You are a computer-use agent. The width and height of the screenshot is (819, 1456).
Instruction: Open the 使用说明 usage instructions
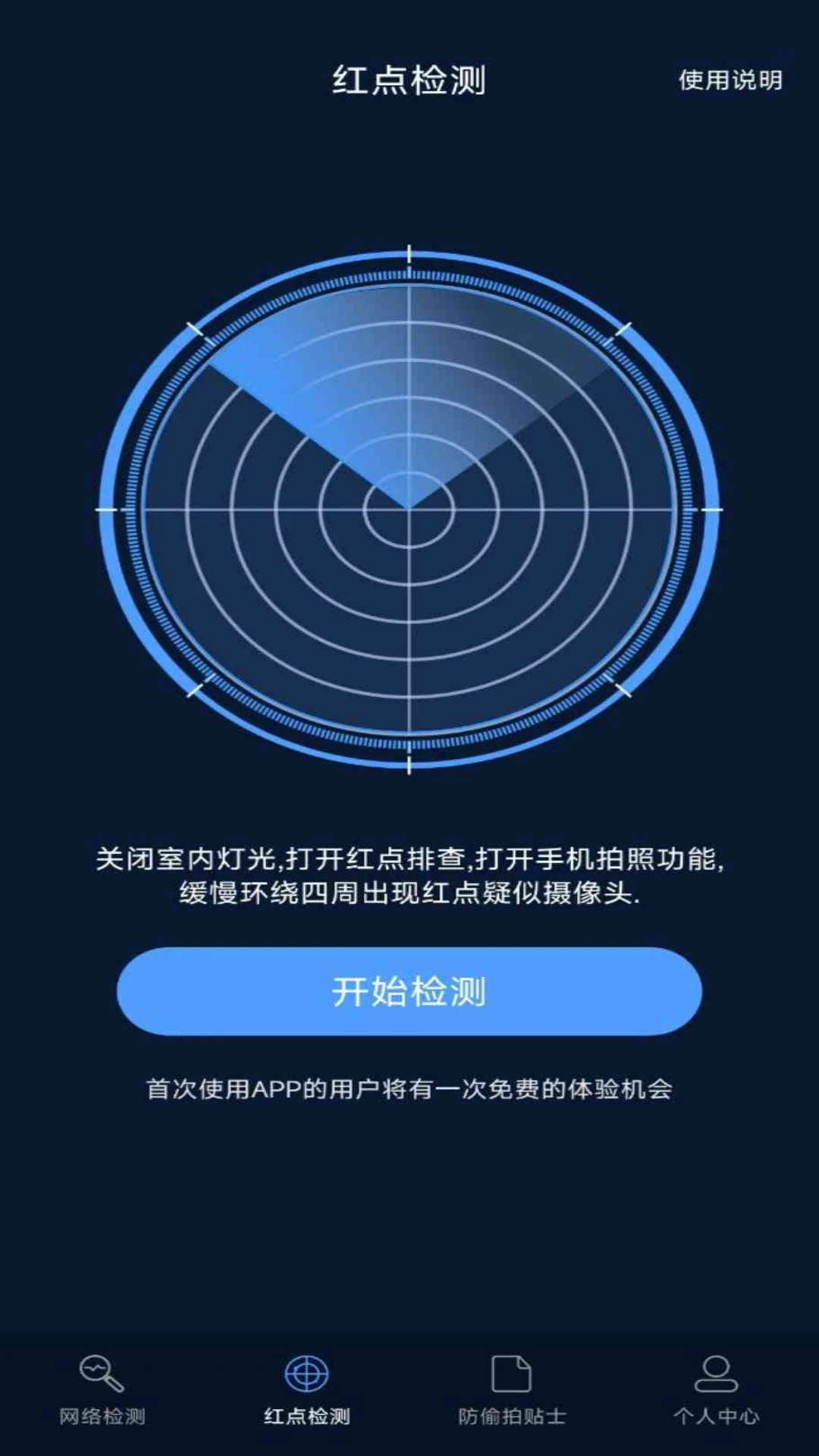point(730,78)
